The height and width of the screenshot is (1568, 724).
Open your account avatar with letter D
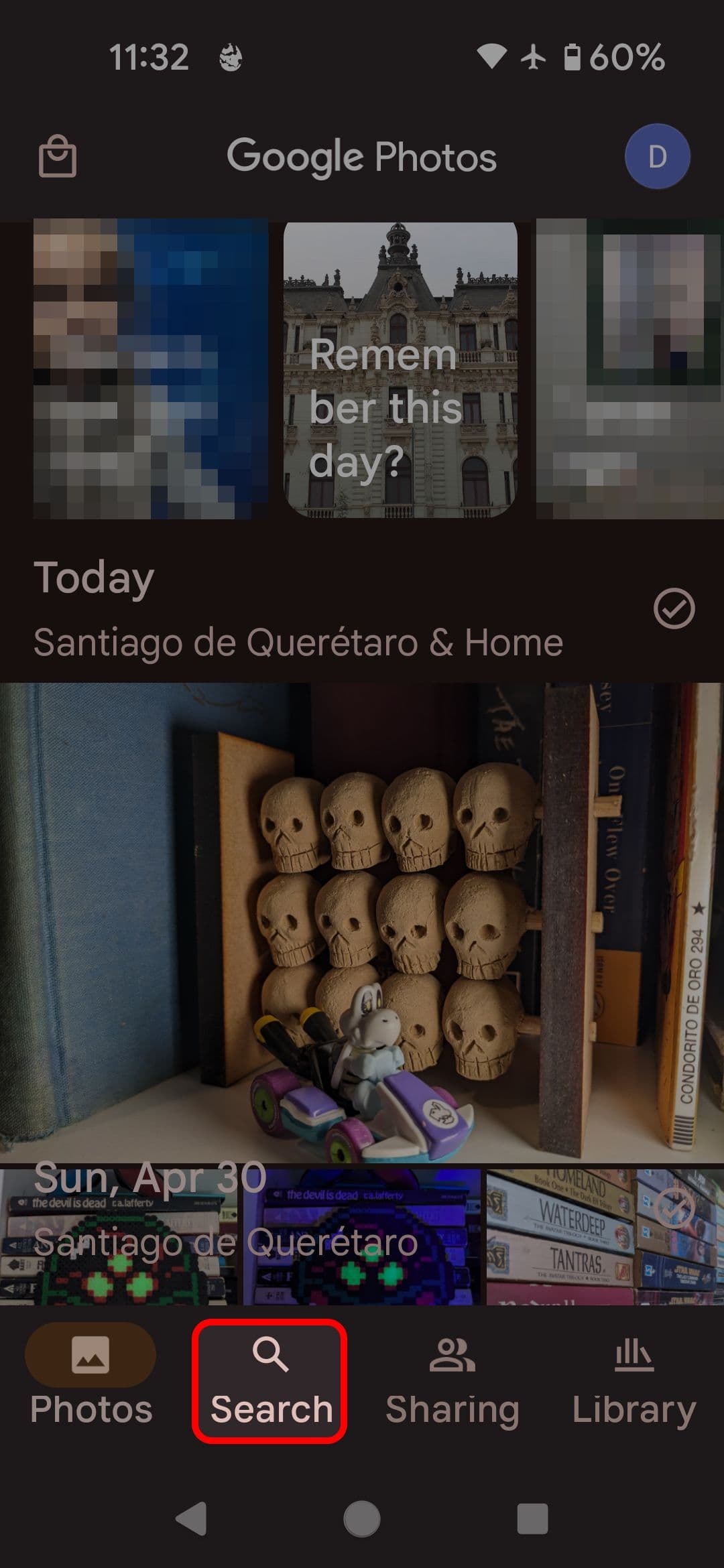[658, 155]
